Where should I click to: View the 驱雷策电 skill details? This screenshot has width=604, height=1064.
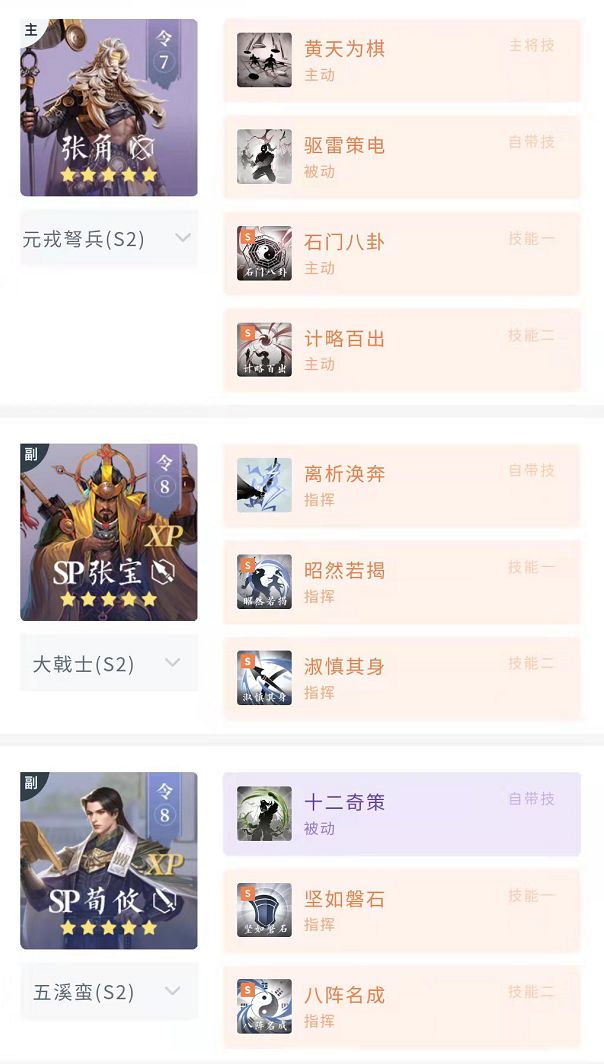401,157
